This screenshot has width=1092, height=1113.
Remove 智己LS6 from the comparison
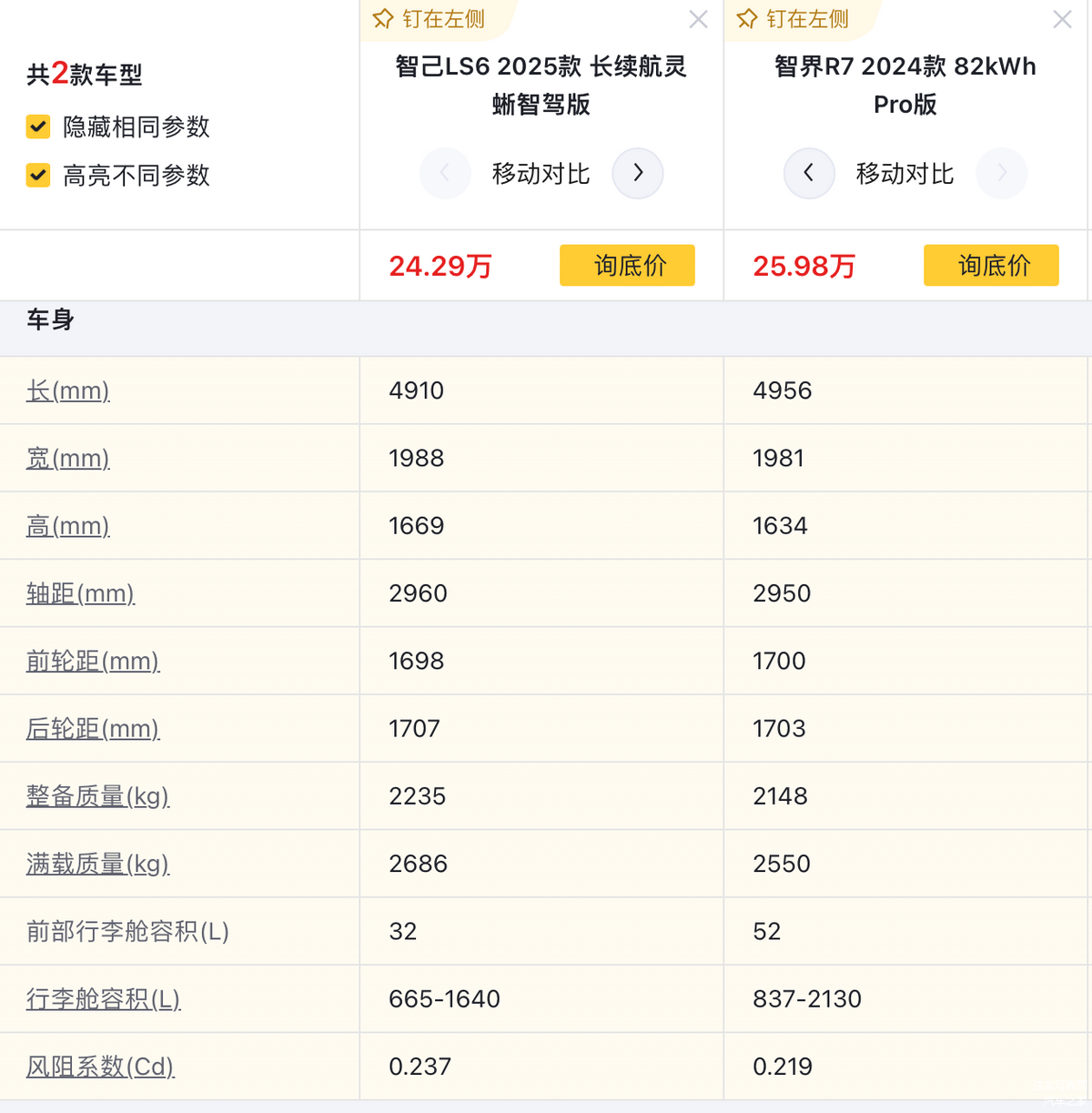tap(698, 19)
